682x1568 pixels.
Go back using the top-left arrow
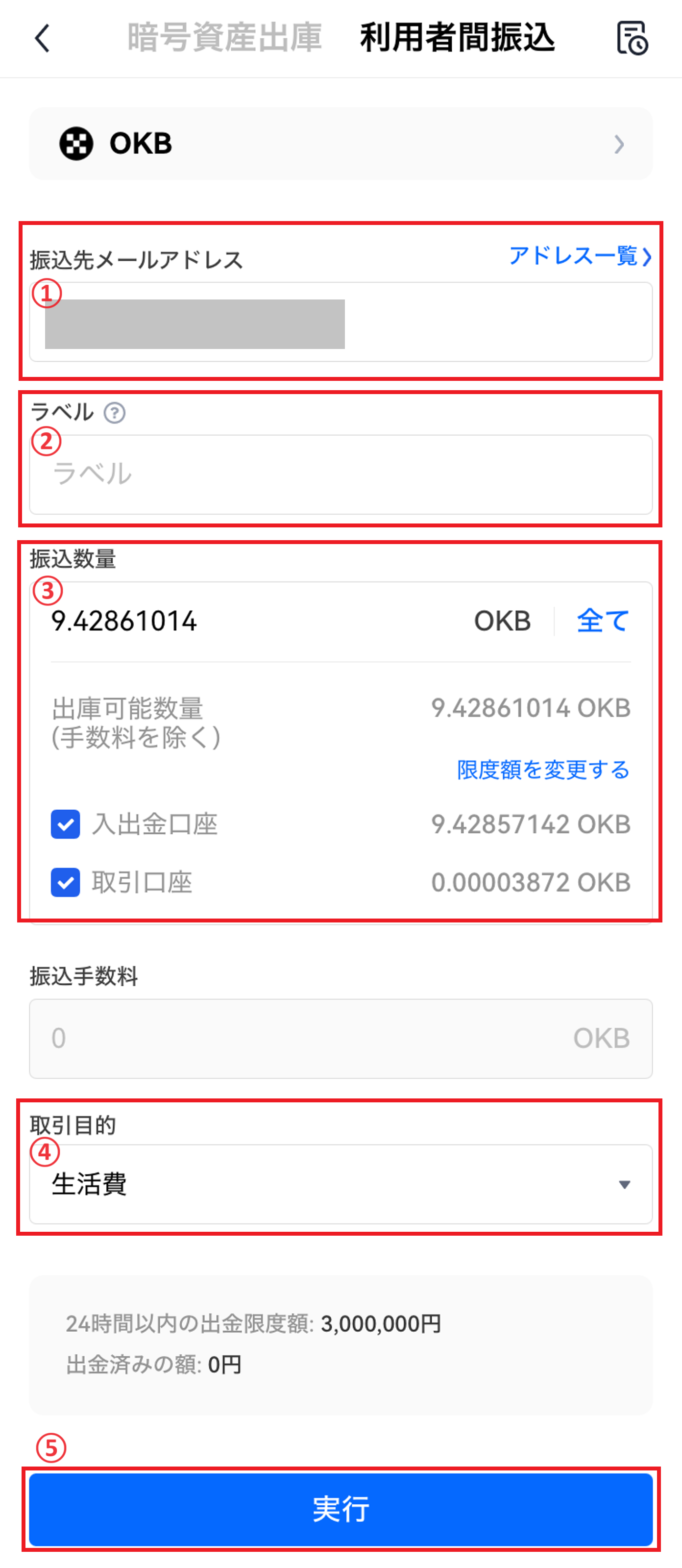pos(42,38)
